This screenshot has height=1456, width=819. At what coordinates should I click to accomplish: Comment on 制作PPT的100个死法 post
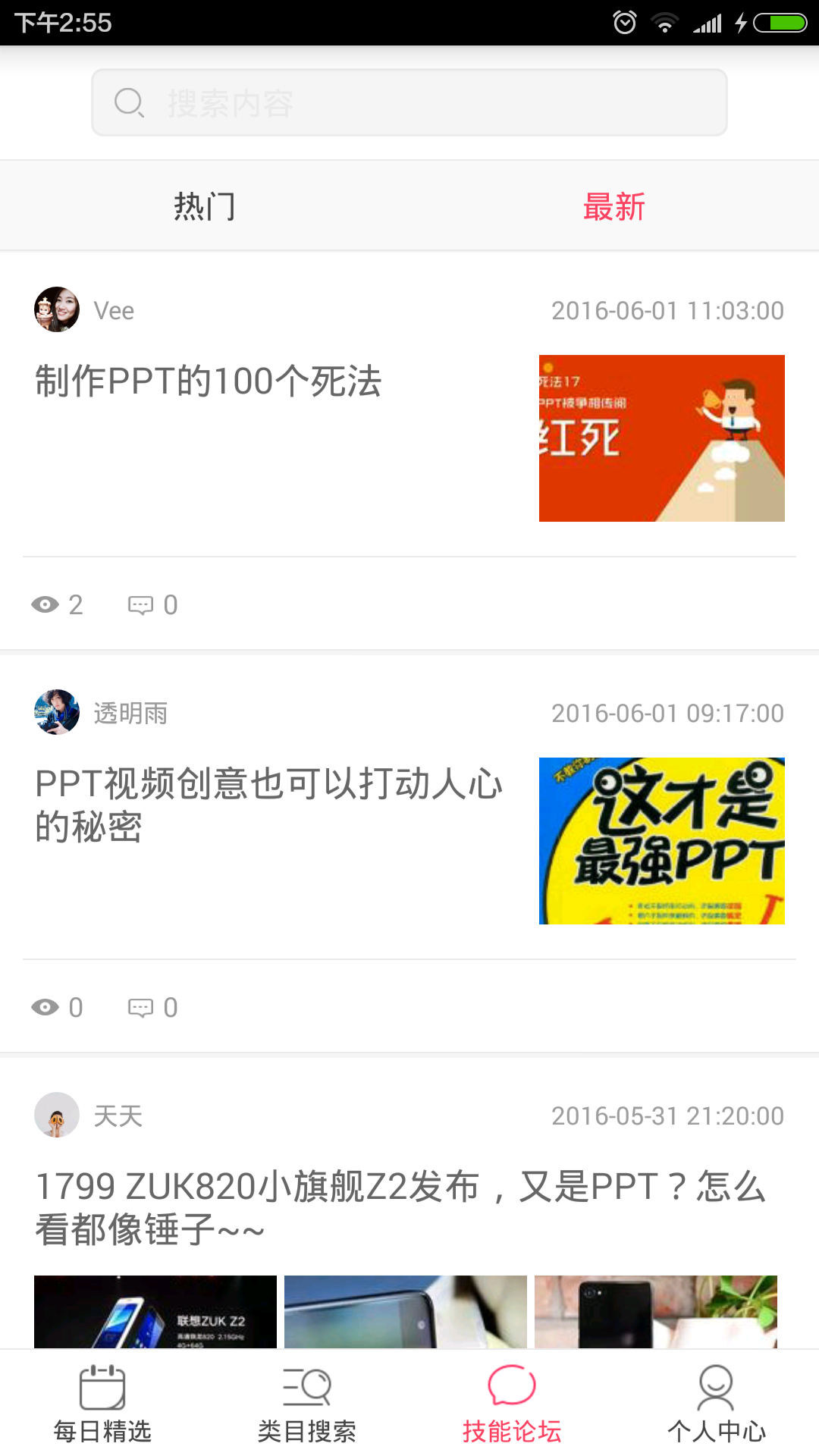pyautogui.click(x=152, y=605)
